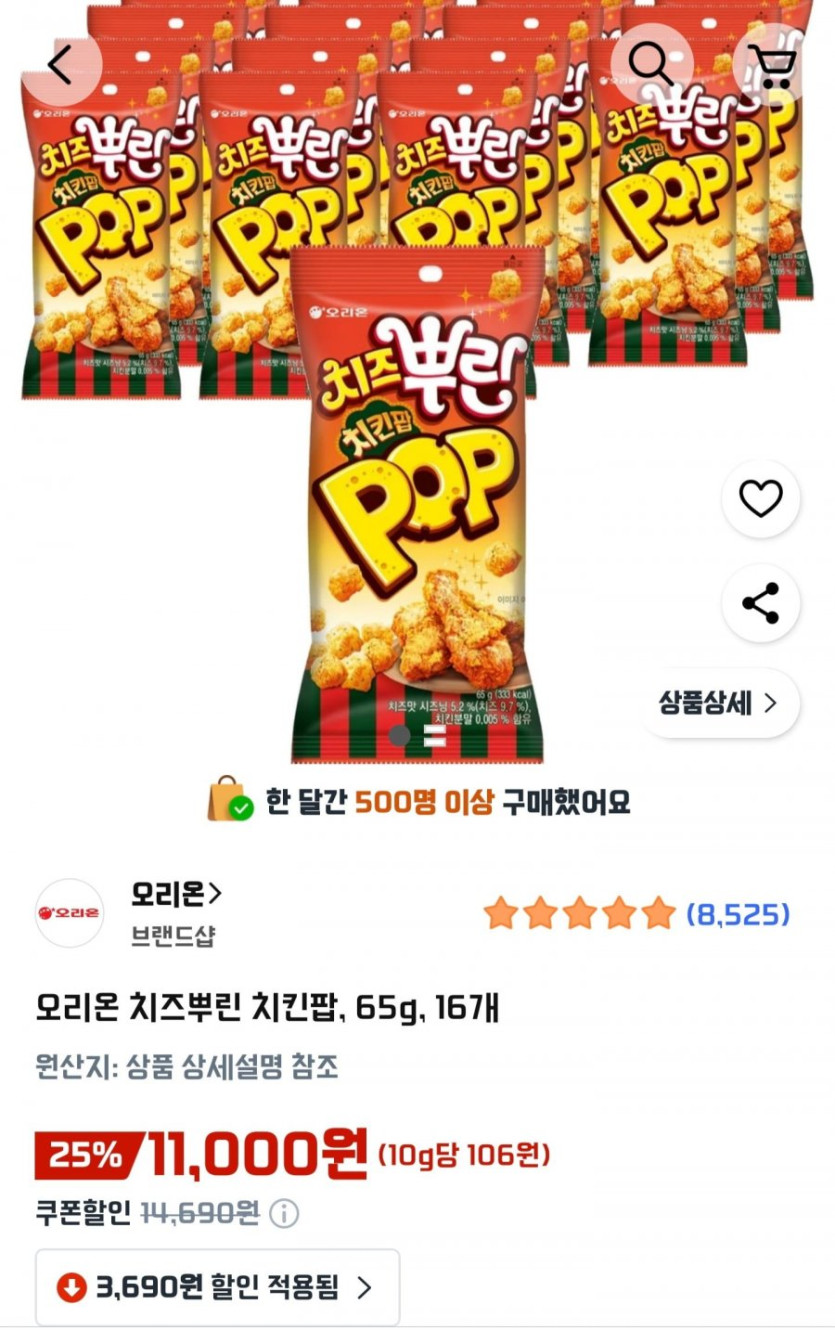The width and height of the screenshot is (835, 1330).
Task: Open the 3,690원 할인 적용됨 details
Action: (217, 1287)
